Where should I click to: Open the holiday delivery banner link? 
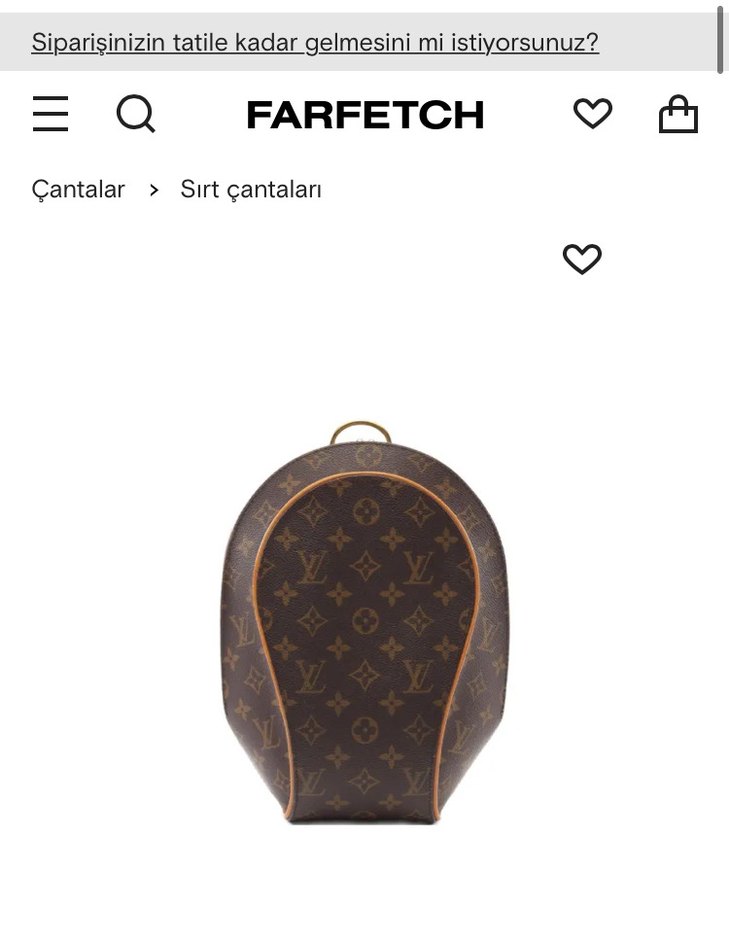tap(314, 43)
